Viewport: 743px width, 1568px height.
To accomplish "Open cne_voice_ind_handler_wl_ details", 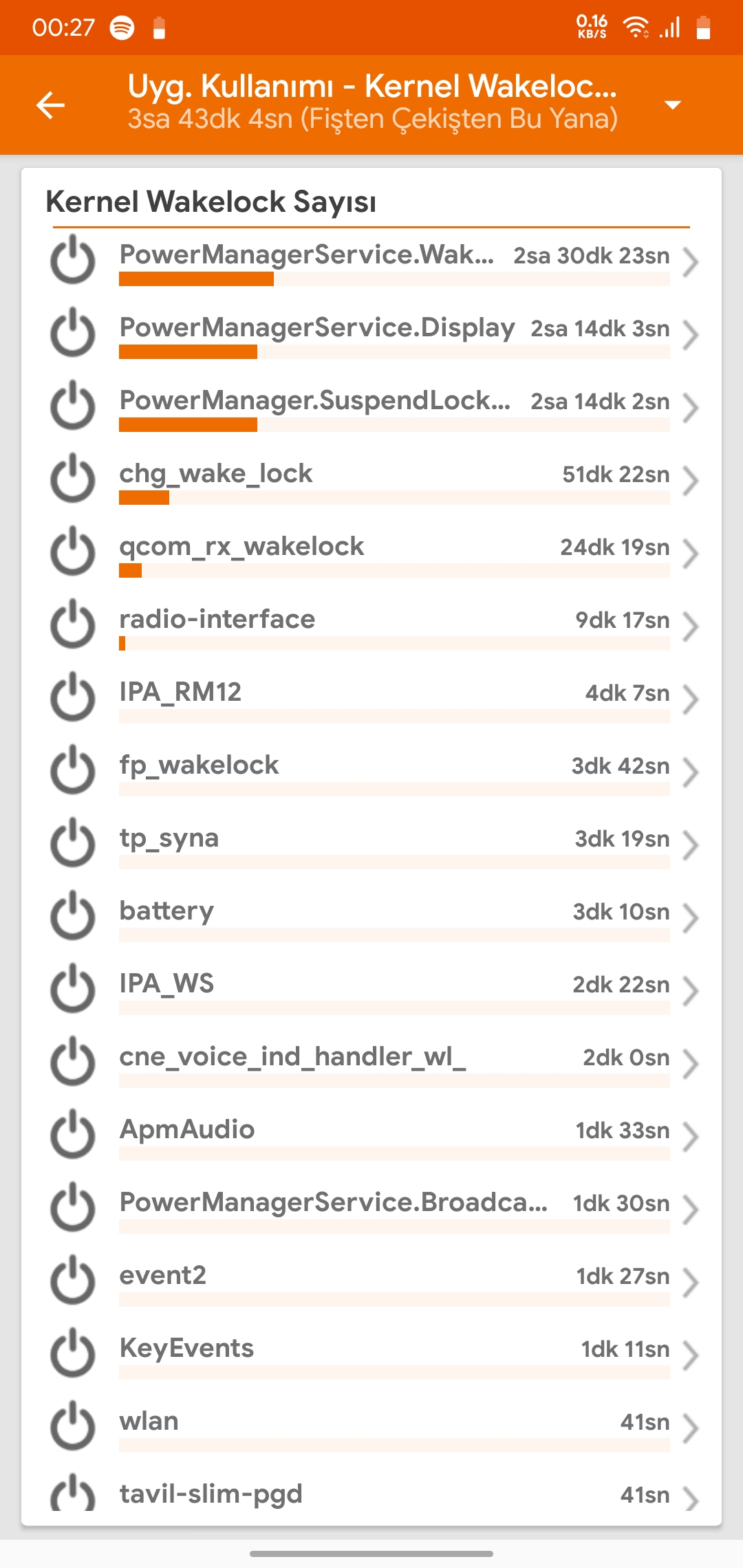I will 371,1064.
